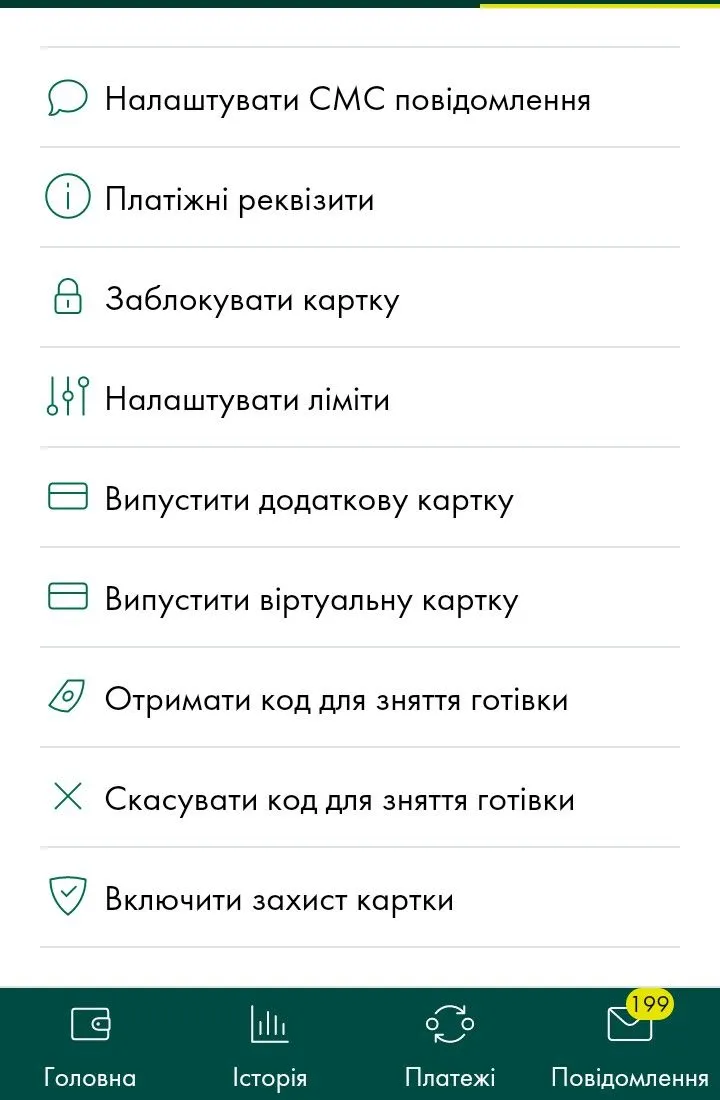The height and width of the screenshot is (1100, 720).
Task: Choose Випустити віртуальну картку
Action: (311, 600)
